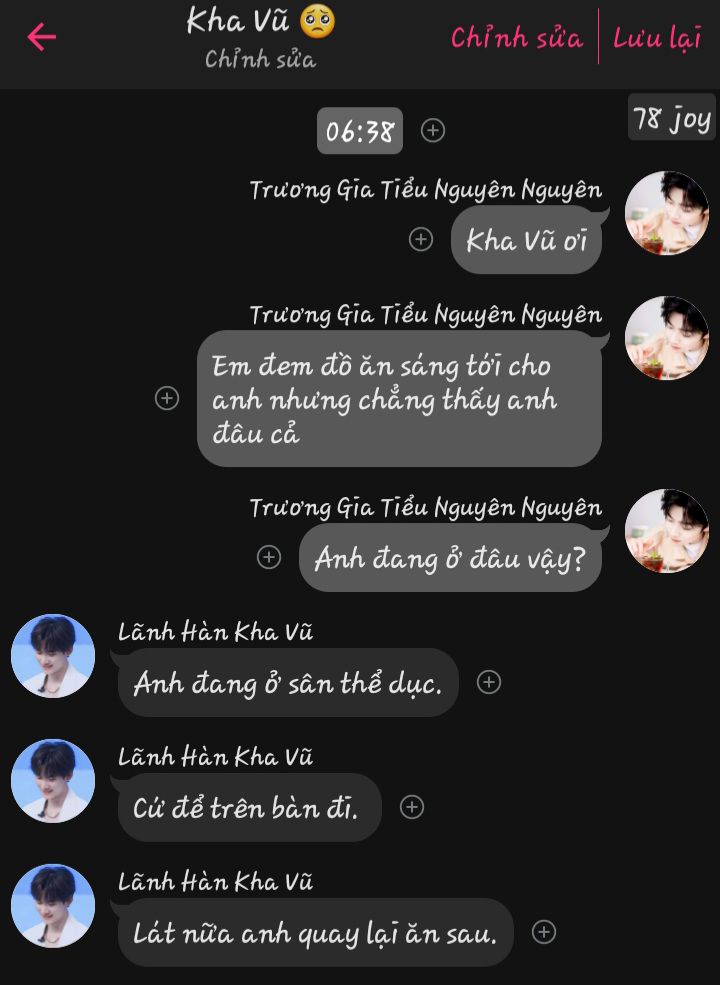720x985 pixels.
Task: Open the "Lát nữa anh quay lại ăn sau." bubble
Action: coord(315,933)
